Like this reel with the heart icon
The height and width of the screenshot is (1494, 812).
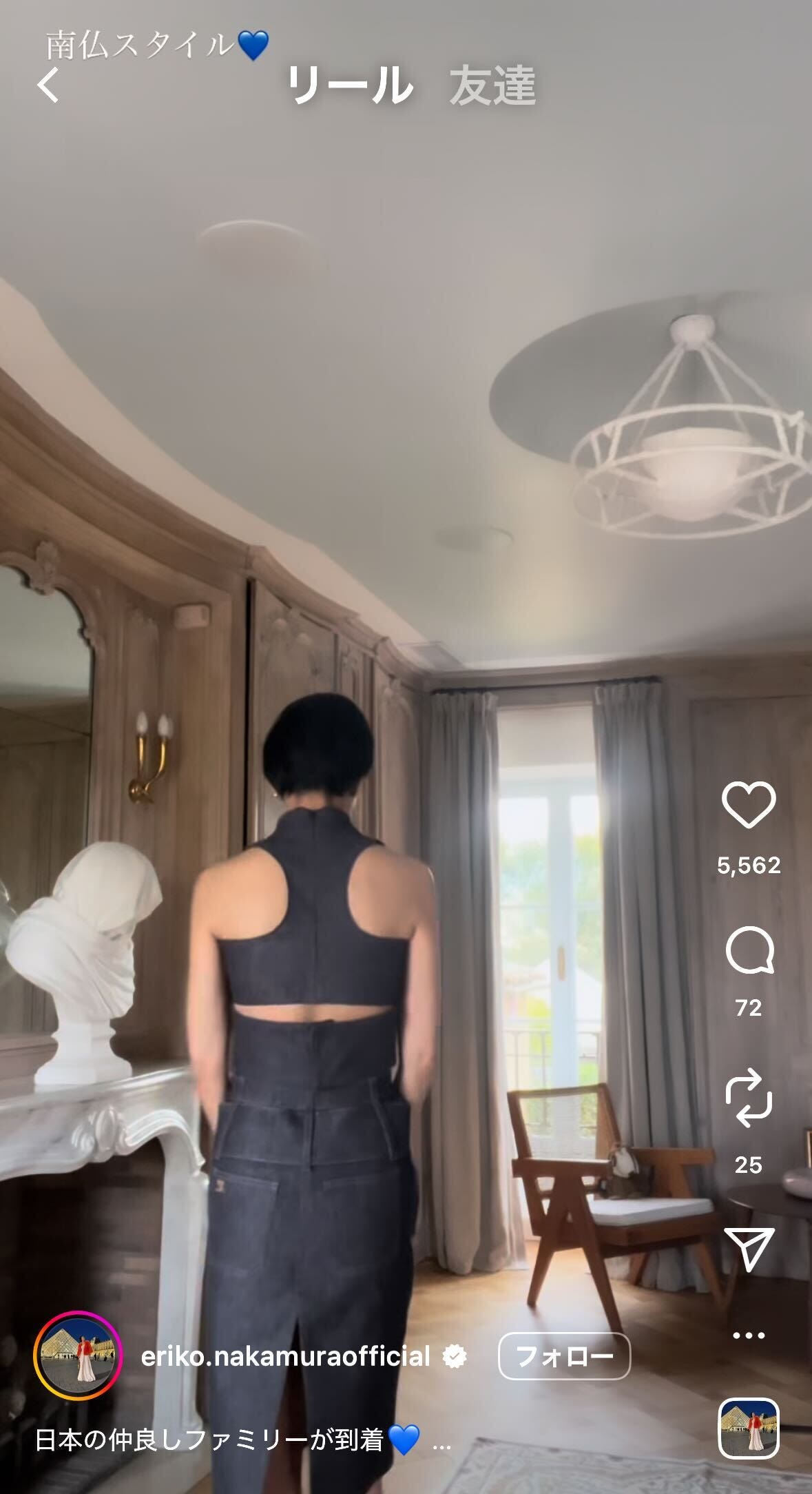point(748,805)
